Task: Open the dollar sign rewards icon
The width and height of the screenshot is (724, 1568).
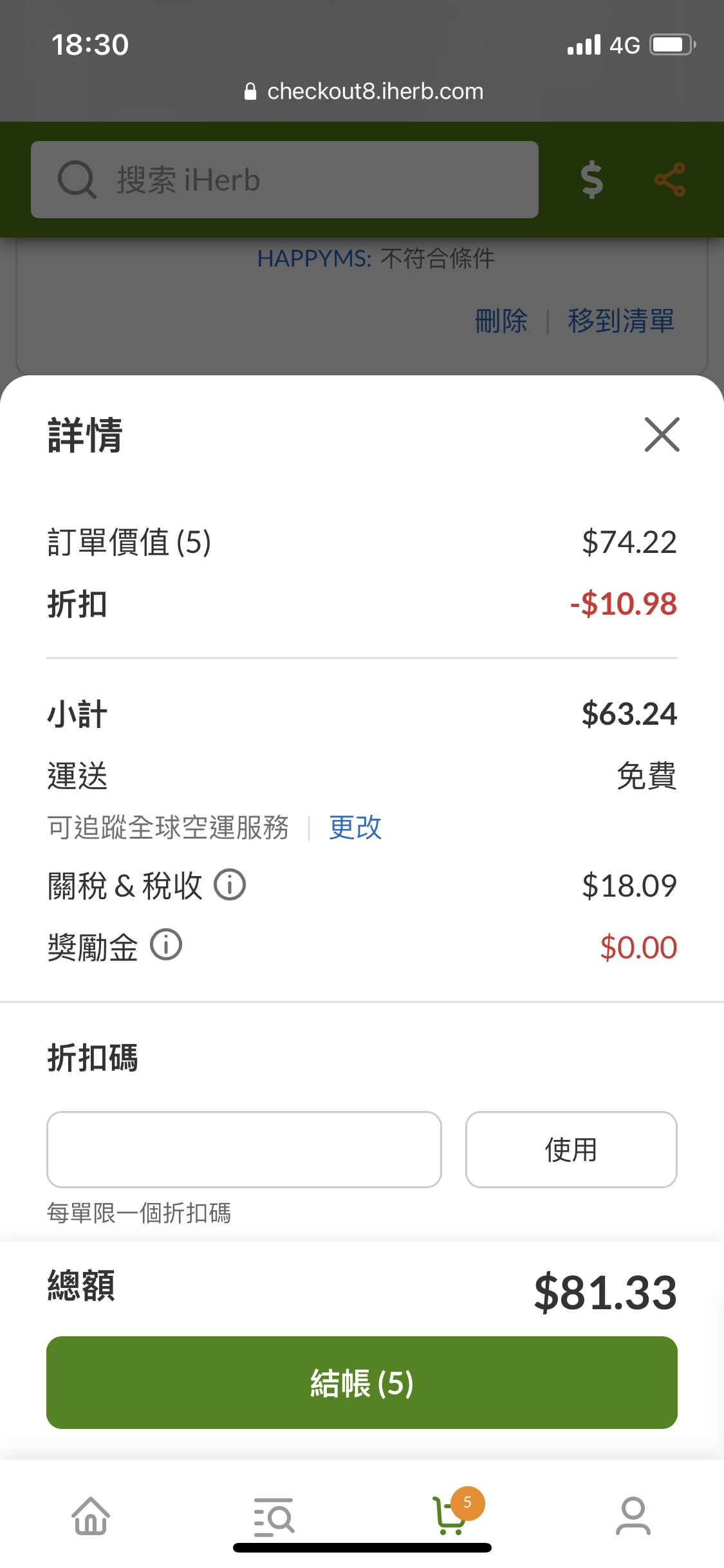Action: click(592, 180)
